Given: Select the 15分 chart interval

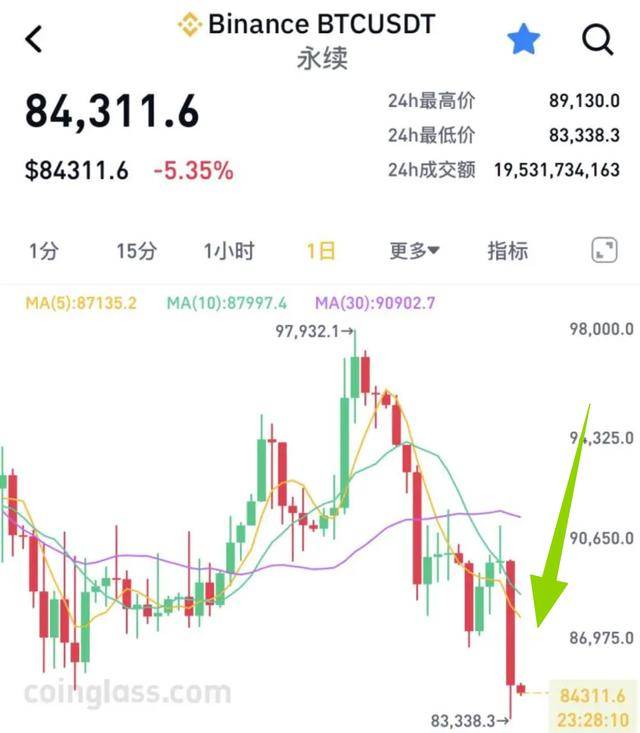Looking at the screenshot, I should point(136,251).
